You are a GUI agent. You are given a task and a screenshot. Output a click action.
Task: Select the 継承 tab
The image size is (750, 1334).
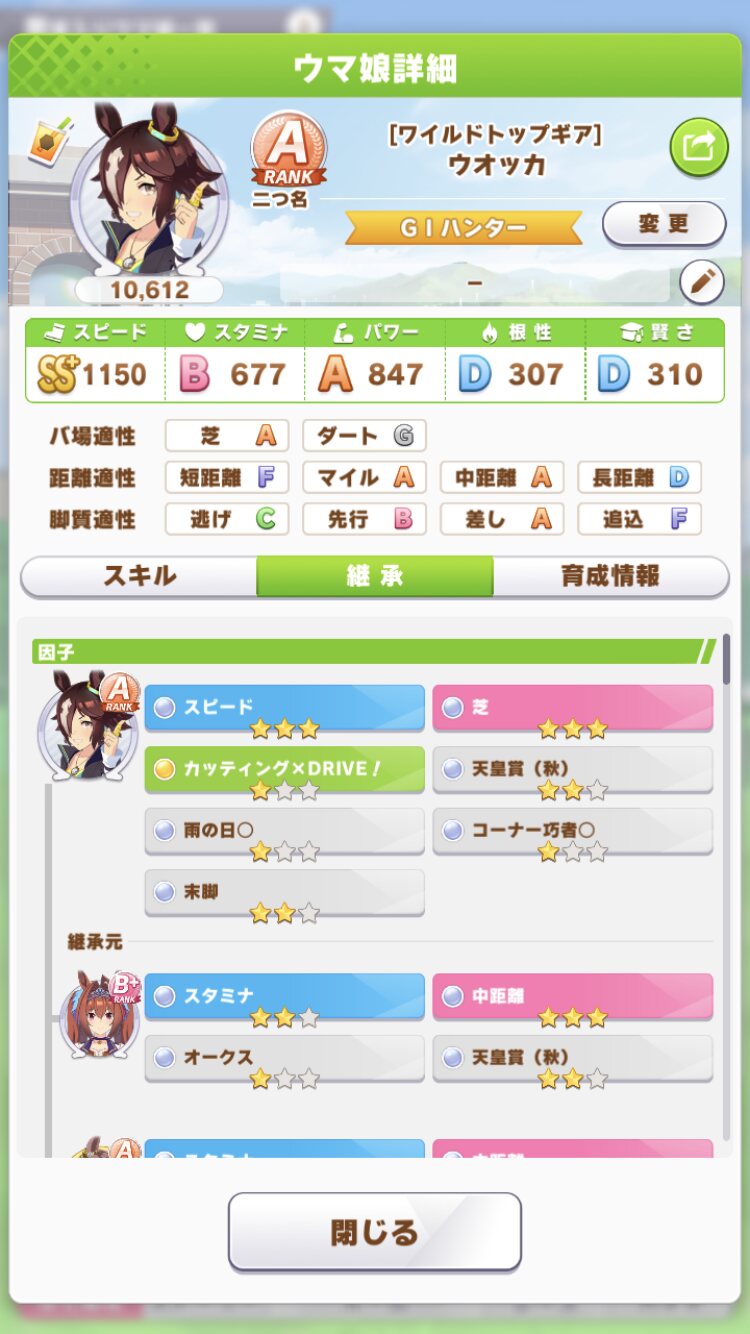375,576
